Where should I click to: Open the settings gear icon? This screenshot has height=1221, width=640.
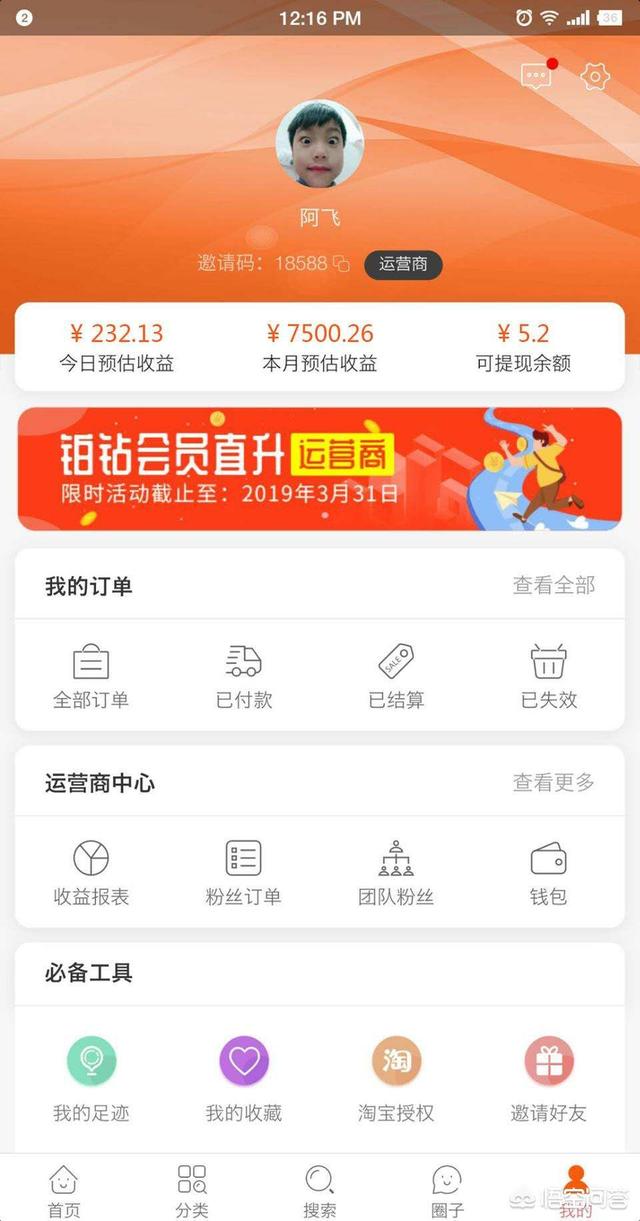coord(595,76)
